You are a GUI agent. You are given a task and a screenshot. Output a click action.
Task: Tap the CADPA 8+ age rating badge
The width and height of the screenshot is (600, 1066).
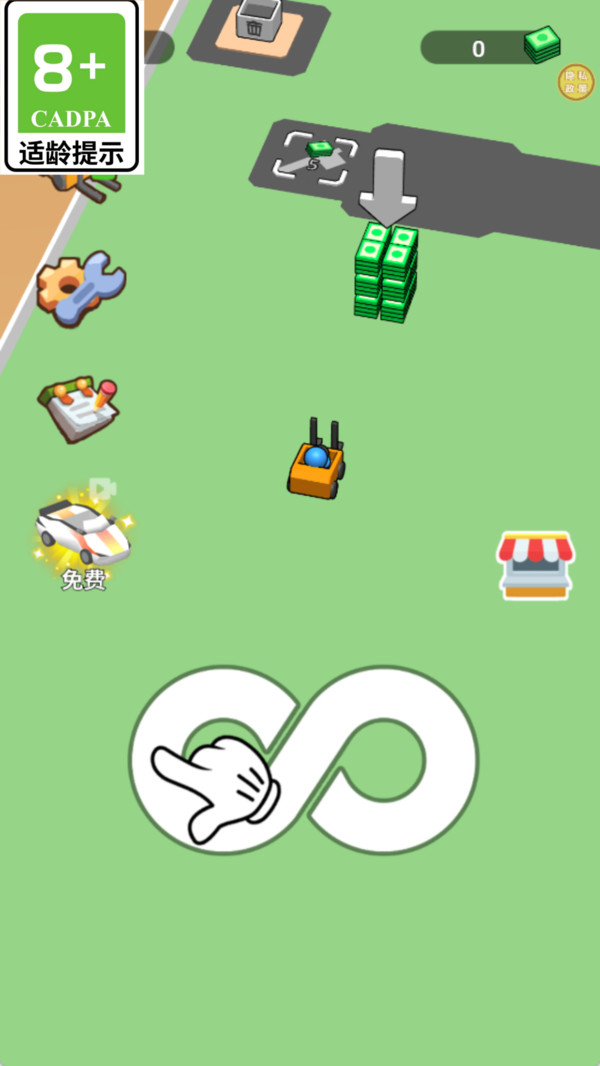pos(72,87)
